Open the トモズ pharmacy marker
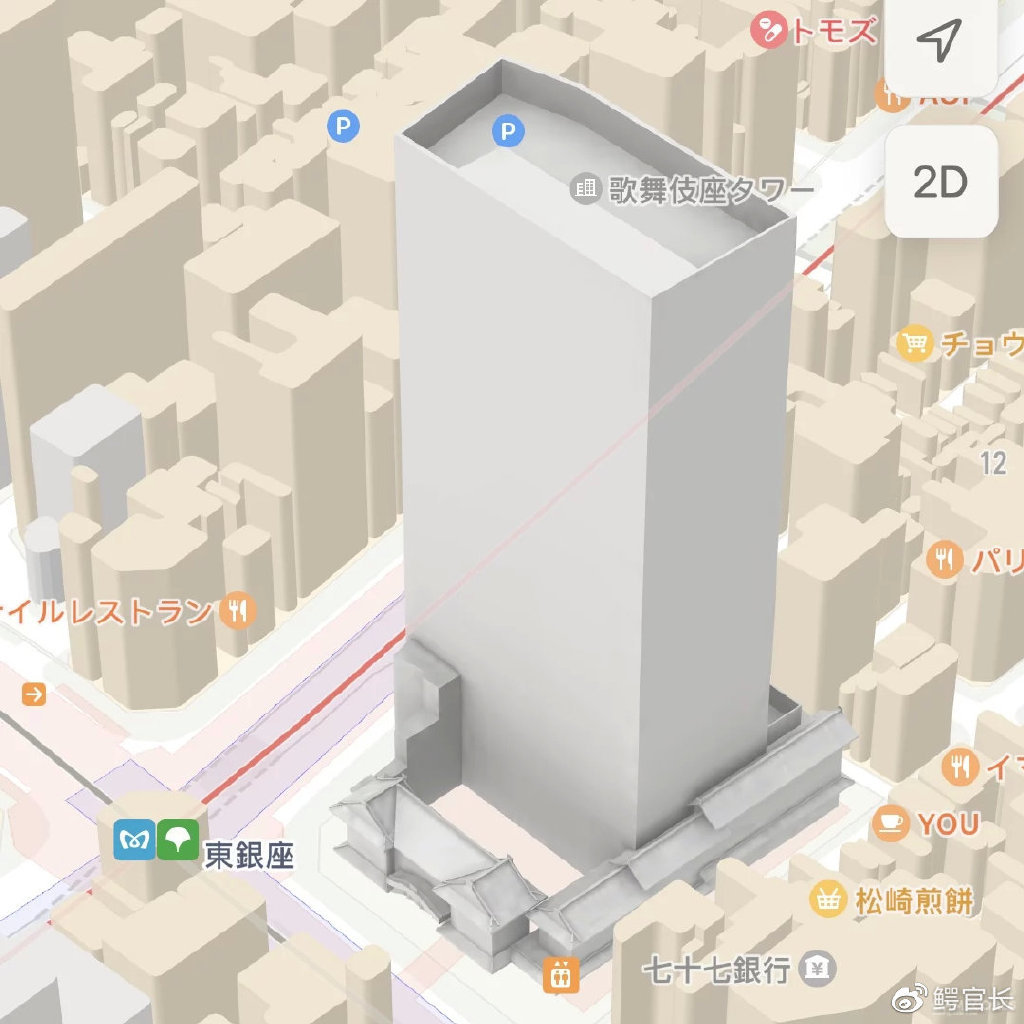The height and width of the screenshot is (1024, 1024). click(x=768, y=30)
